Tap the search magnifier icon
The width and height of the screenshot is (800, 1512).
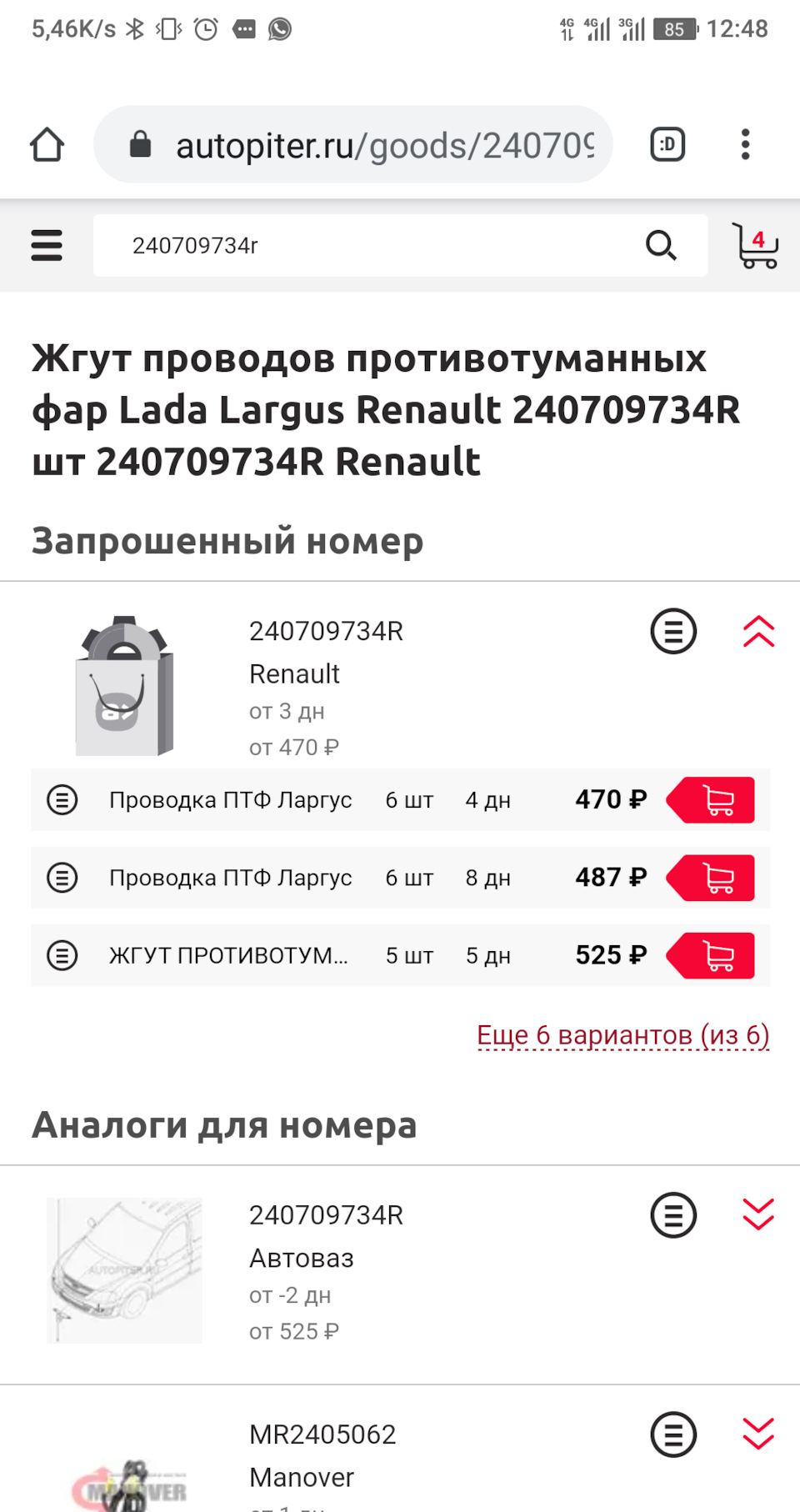point(660,246)
